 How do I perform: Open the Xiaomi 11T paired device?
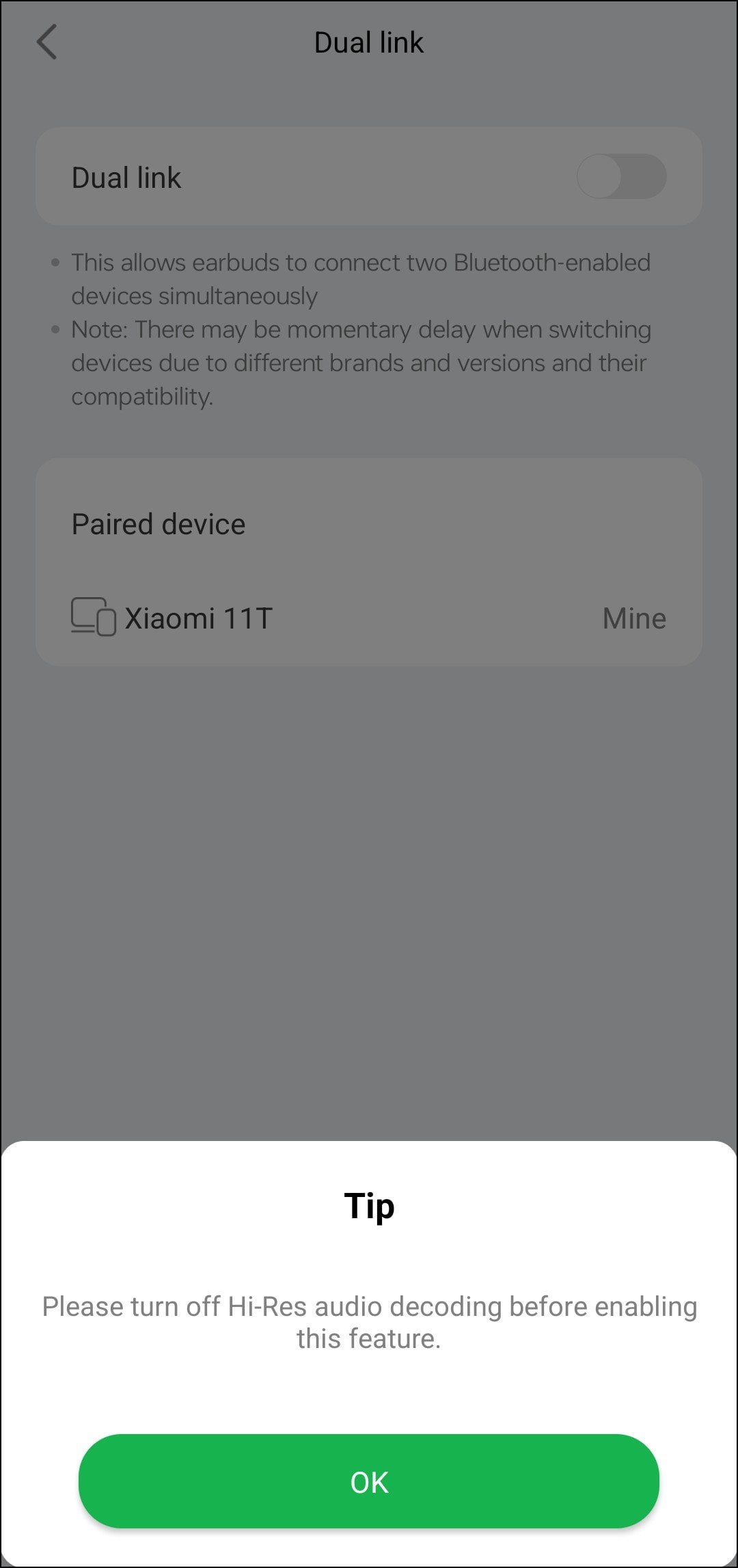tap(369, 618)
